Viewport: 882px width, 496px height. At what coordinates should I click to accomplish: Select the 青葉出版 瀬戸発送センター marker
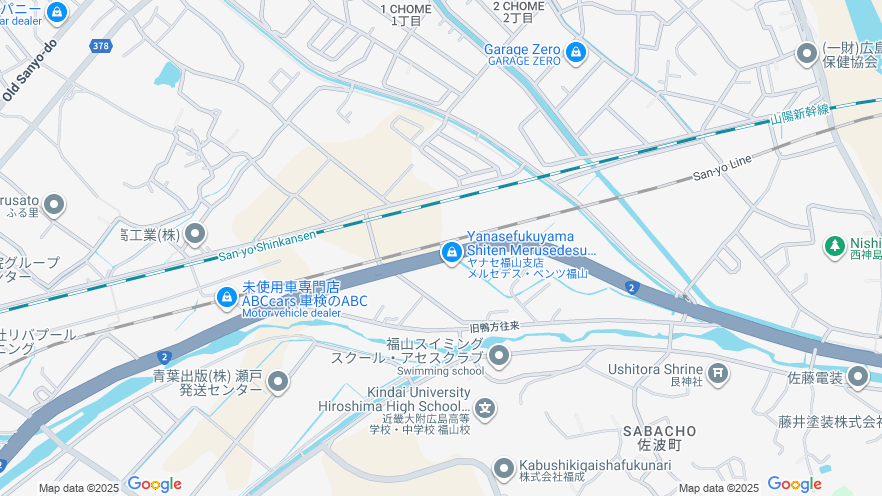pos(278,381)
